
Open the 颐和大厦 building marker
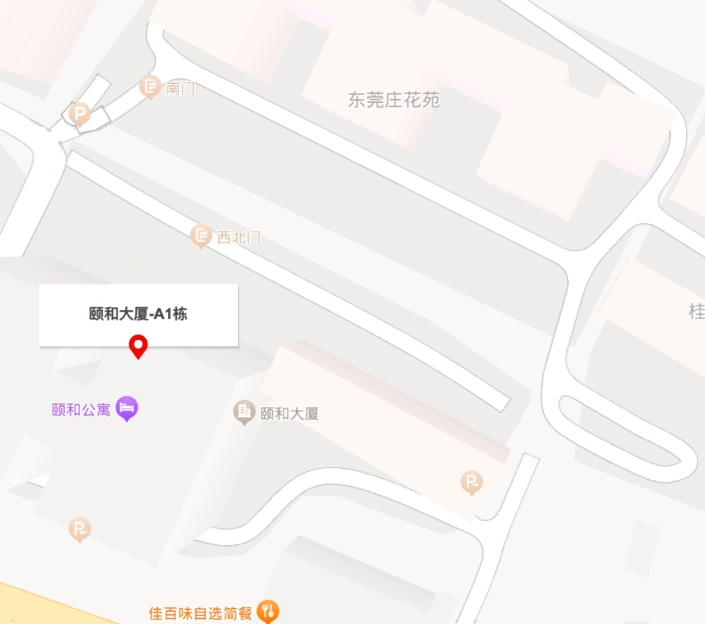(x=244, y=411)
